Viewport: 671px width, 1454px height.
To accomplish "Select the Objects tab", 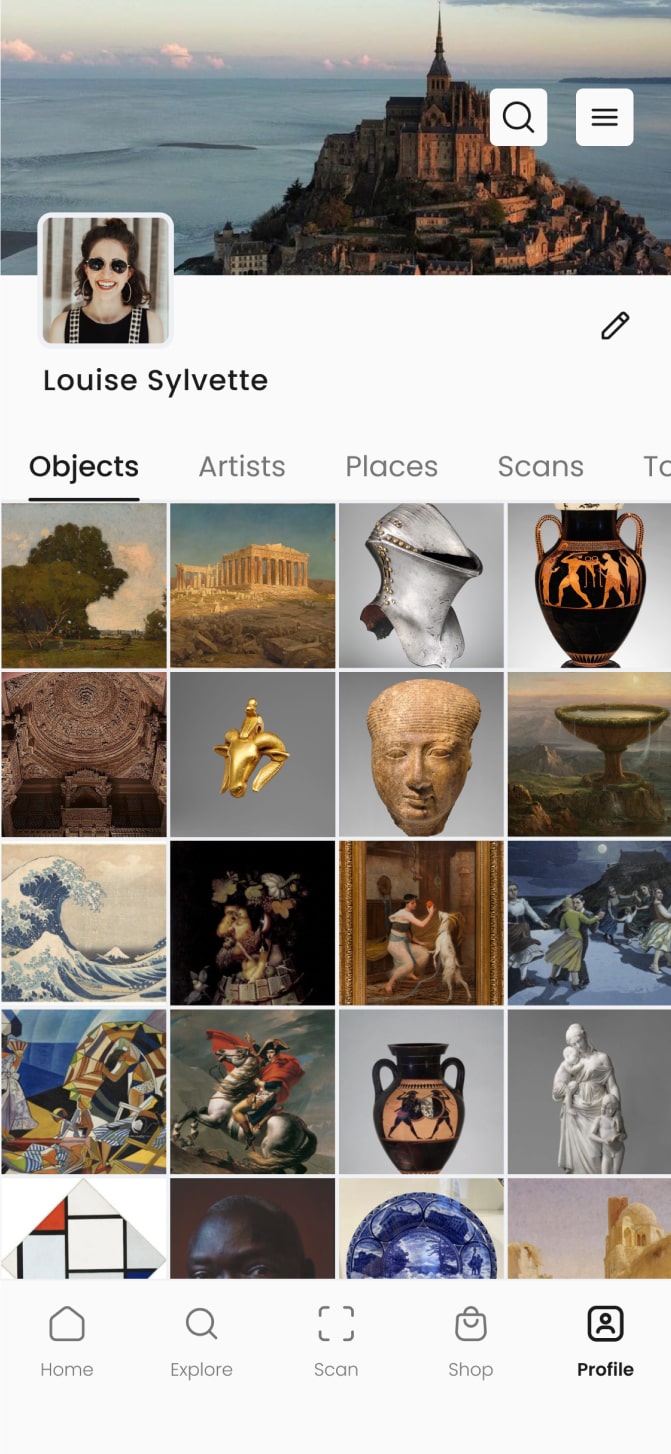I will coord(84,466).
